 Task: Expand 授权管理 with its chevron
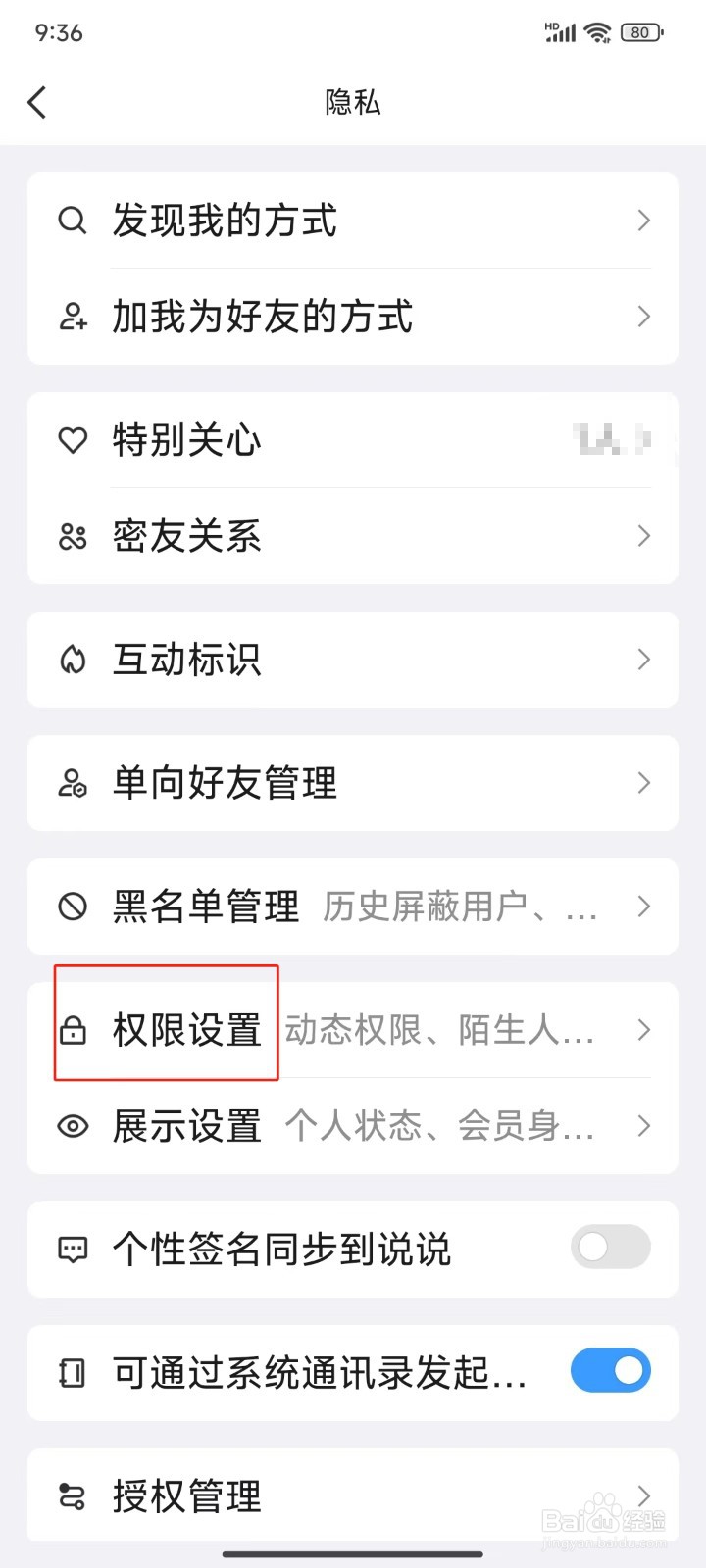coord(643,1495)
